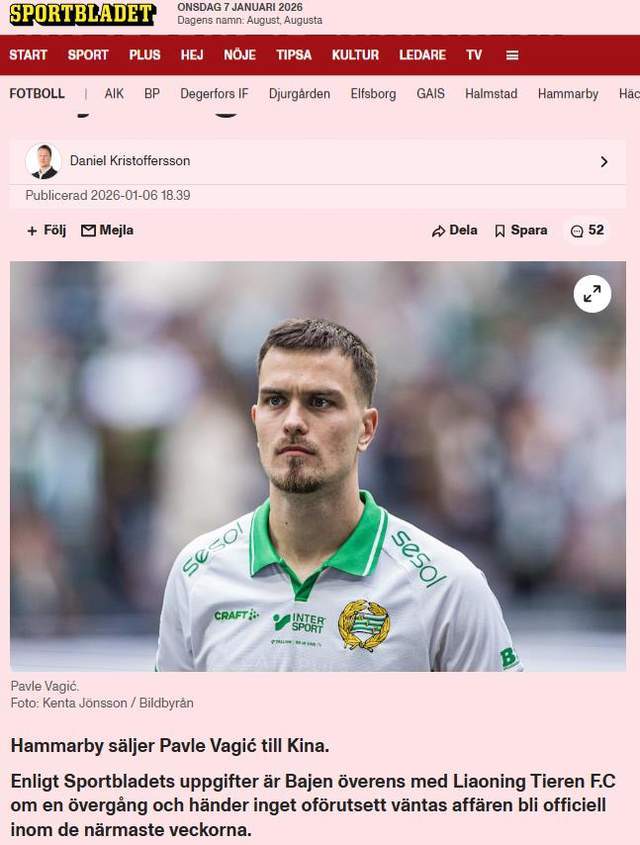The image size is (640, 845).
Task: Select the AIK team link
Action: tap(114, 93)
